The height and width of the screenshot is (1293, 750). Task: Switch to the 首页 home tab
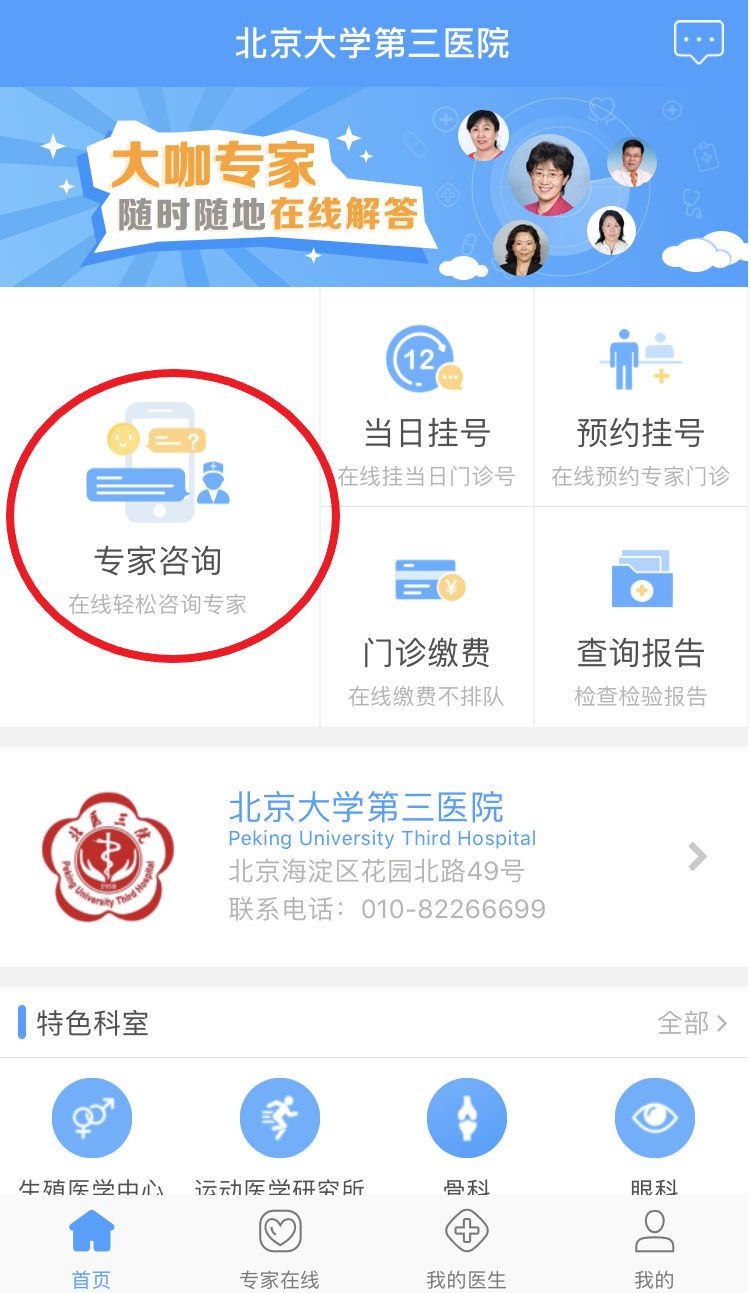[x=92, y=1246]
